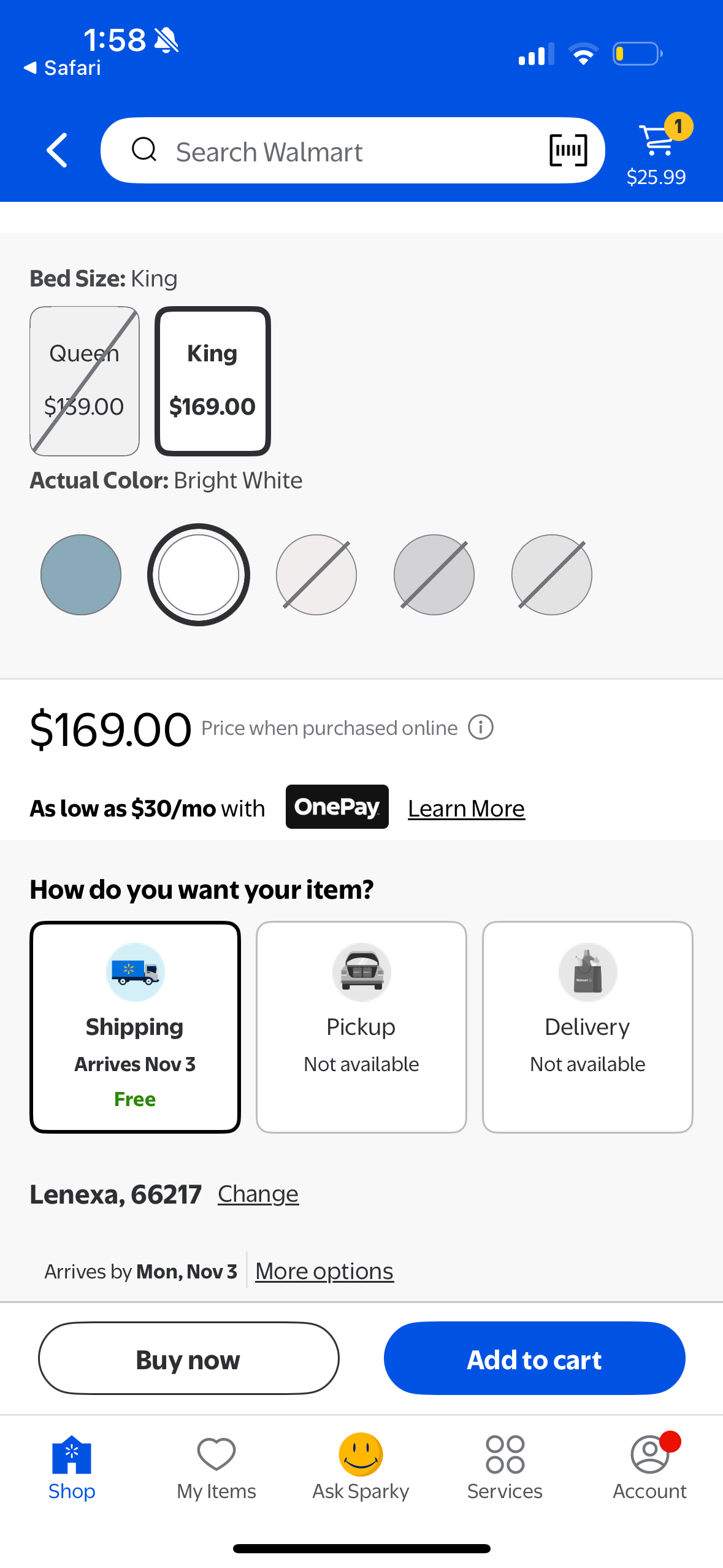
Task: Change the Lenexa delivery location
Action: coord(258,1194)
